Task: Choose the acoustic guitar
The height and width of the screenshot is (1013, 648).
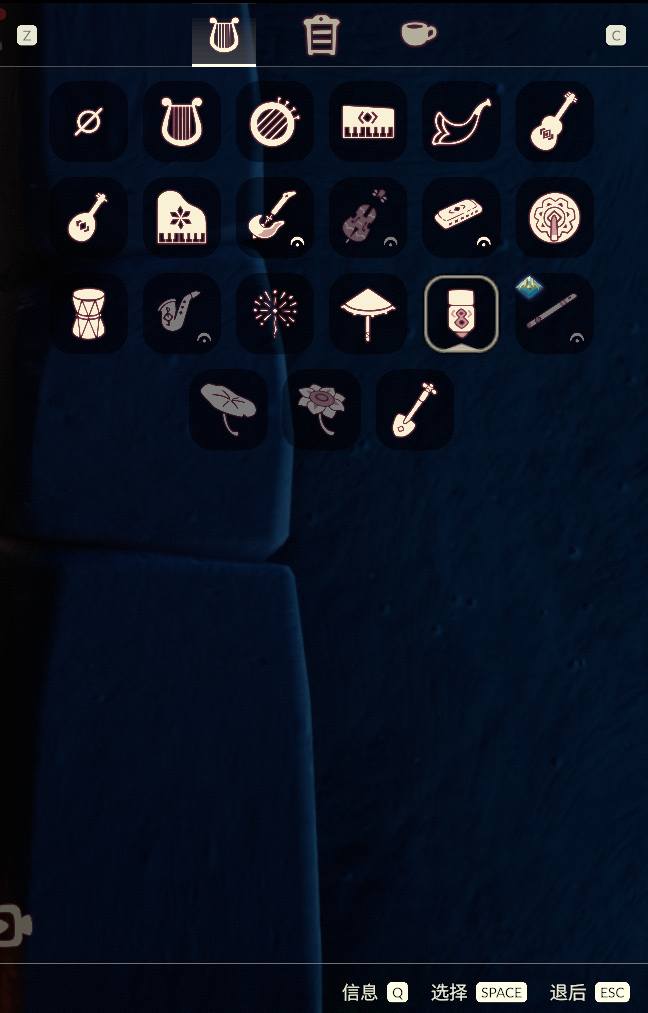Action: tap(555, 122)
